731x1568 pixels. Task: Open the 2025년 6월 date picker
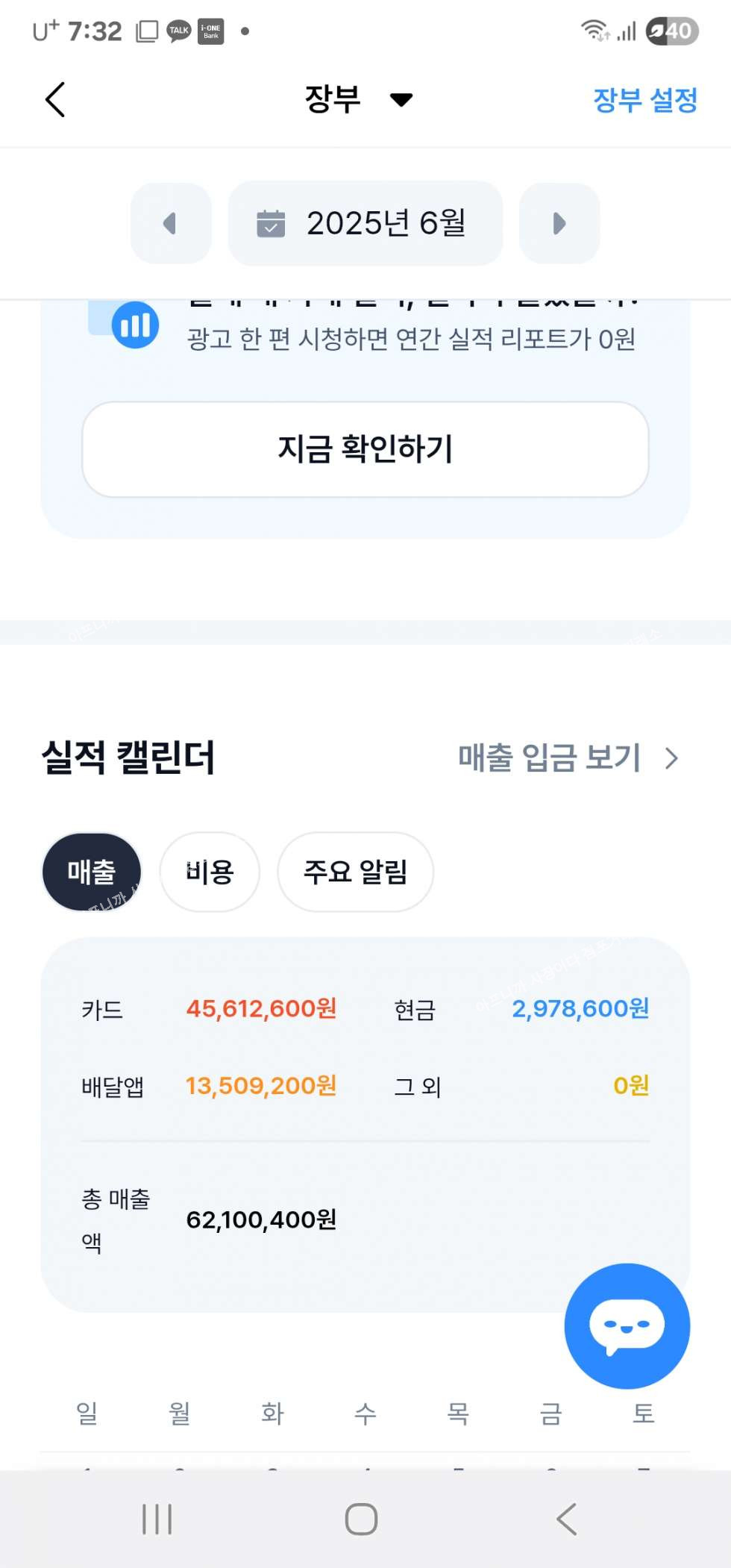(365, 223)
